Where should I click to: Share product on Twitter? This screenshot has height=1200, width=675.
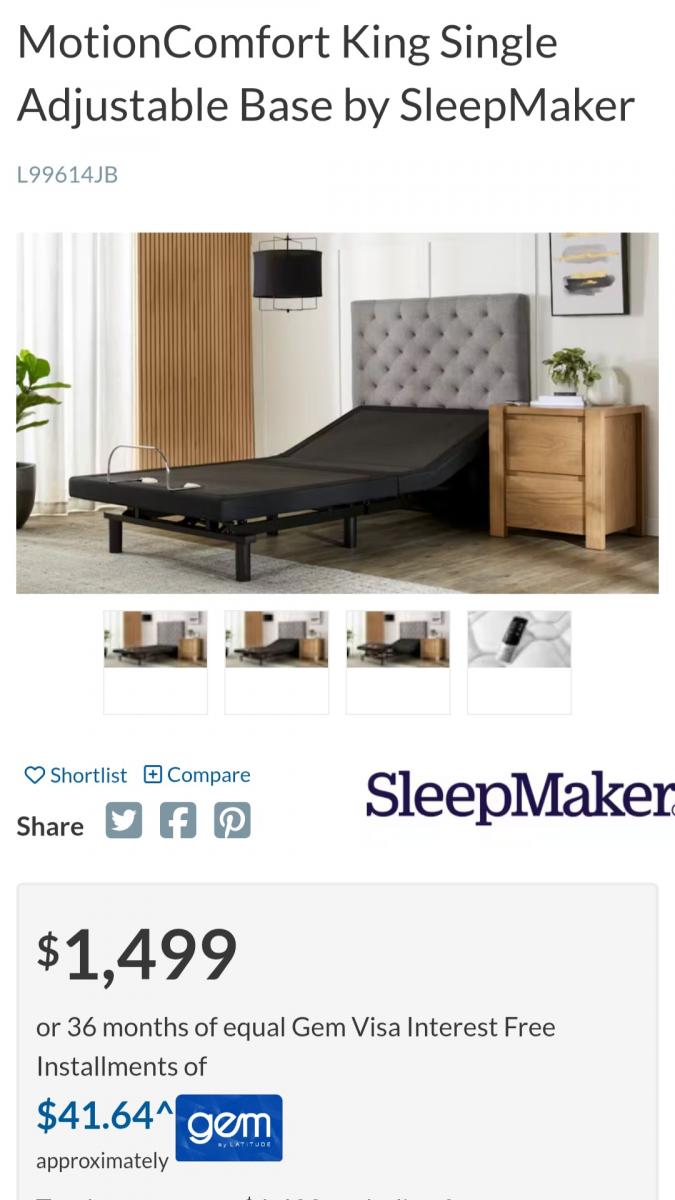[124, 821]
